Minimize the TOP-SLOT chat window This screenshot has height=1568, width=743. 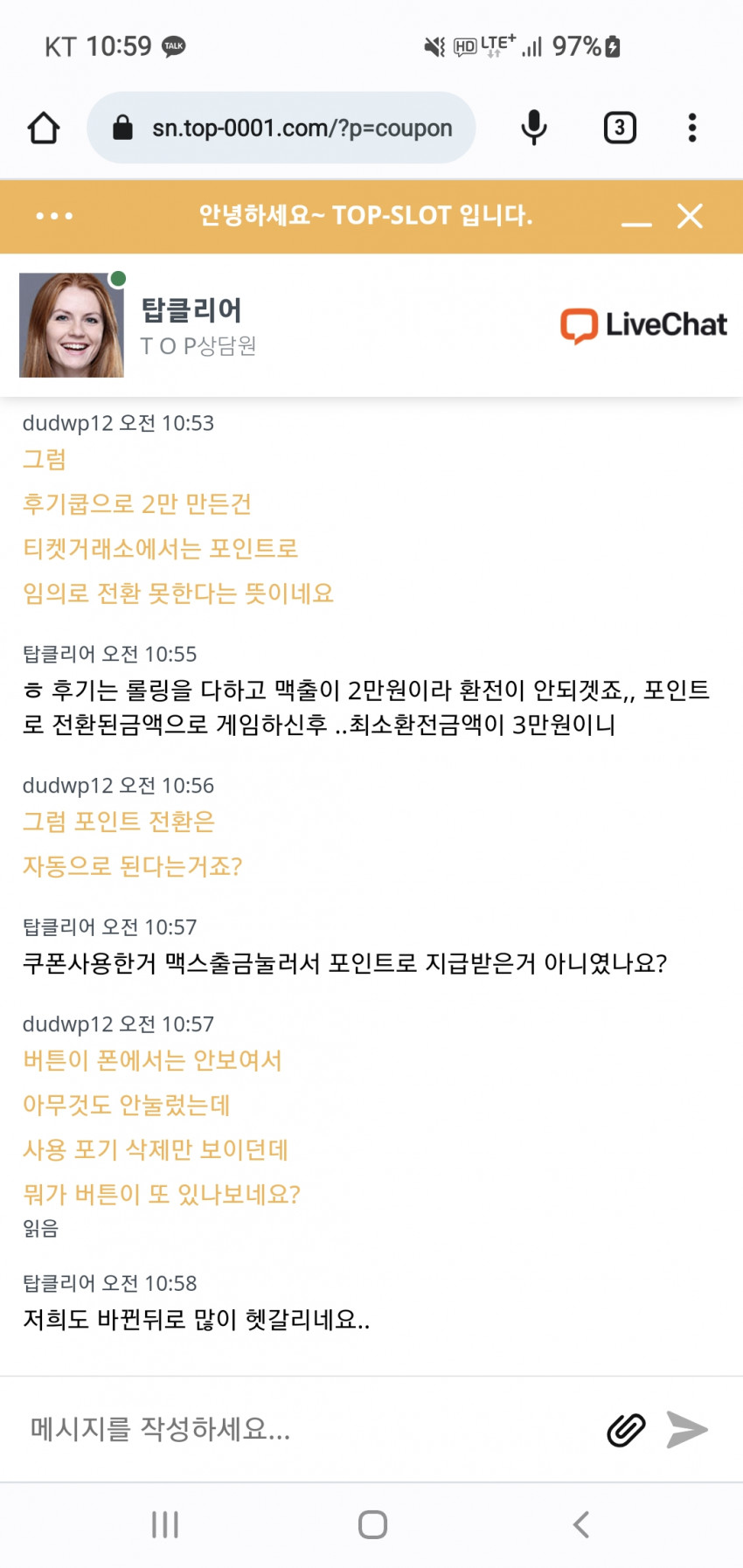[636, 217]
